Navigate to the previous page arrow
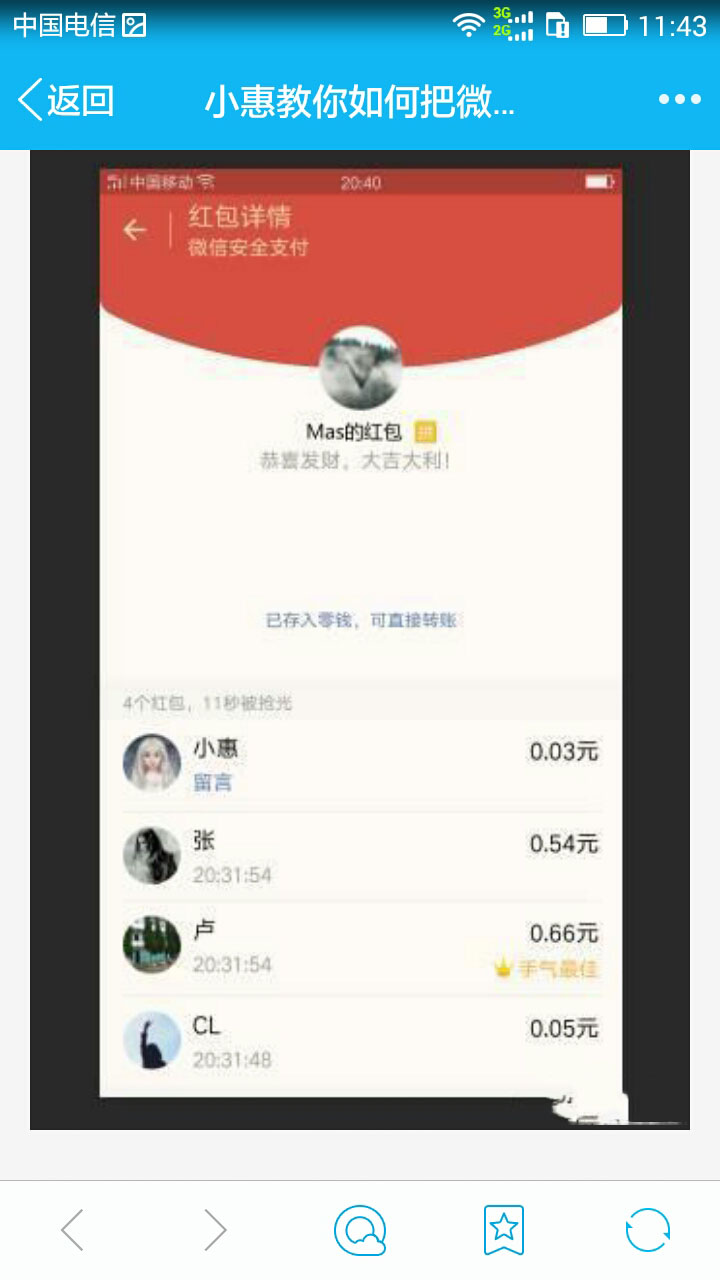The image size is (720, 1280). (72, 1230)
